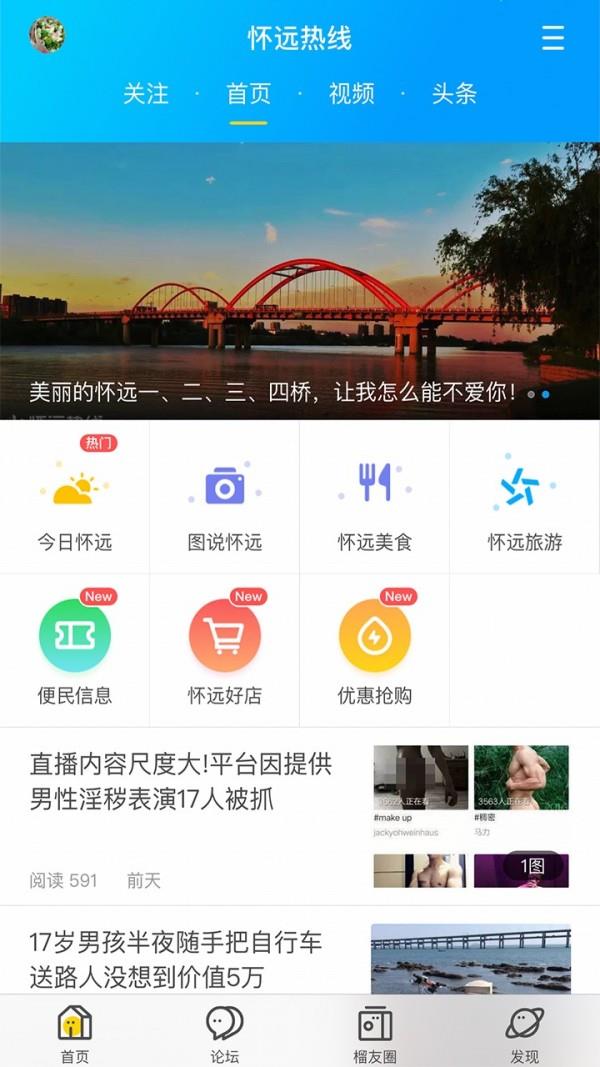600x1067 pixels.
Task: Open 今日怀远 section
Action: click(75, 500)
